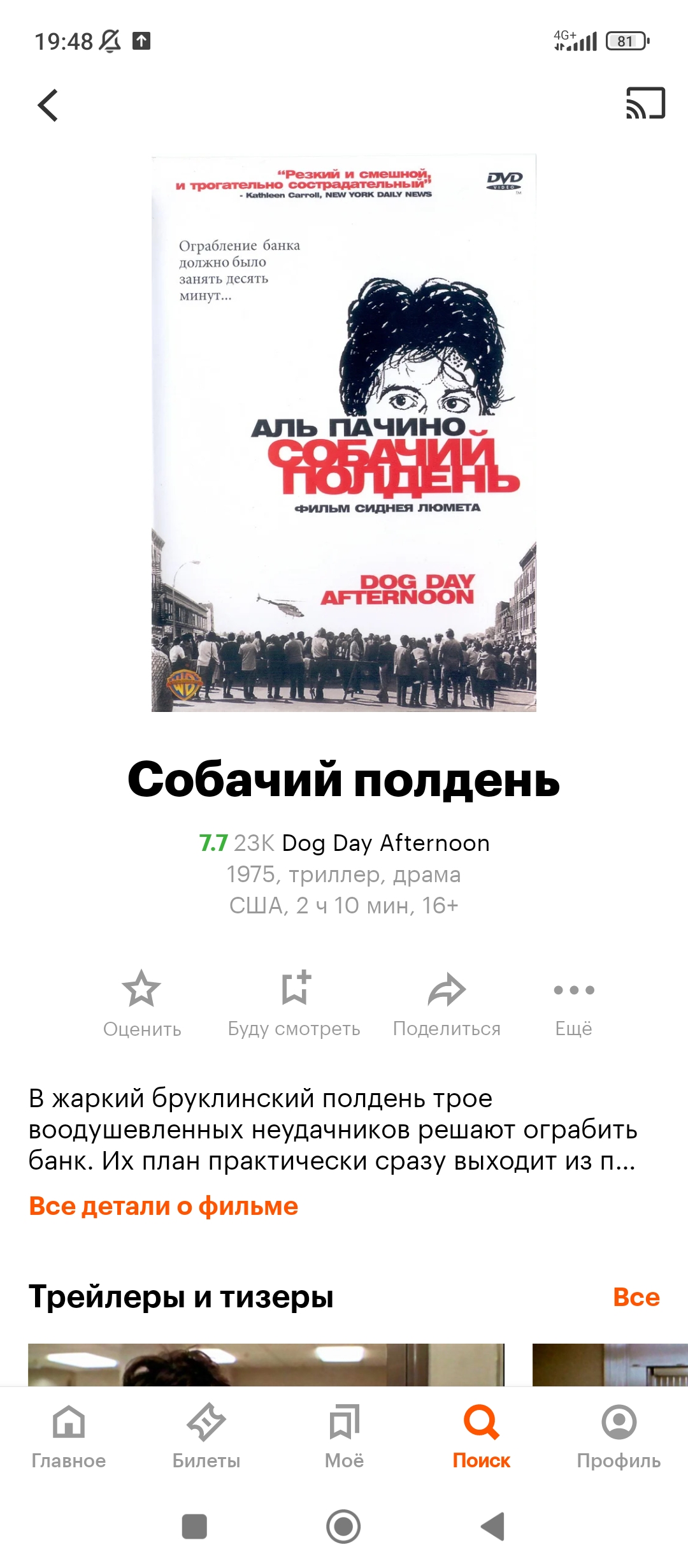Image resolution: width=688 pixels, height=1568 pixels.
Task: Open the Моё tab
Action: (x=344, y=1437)
